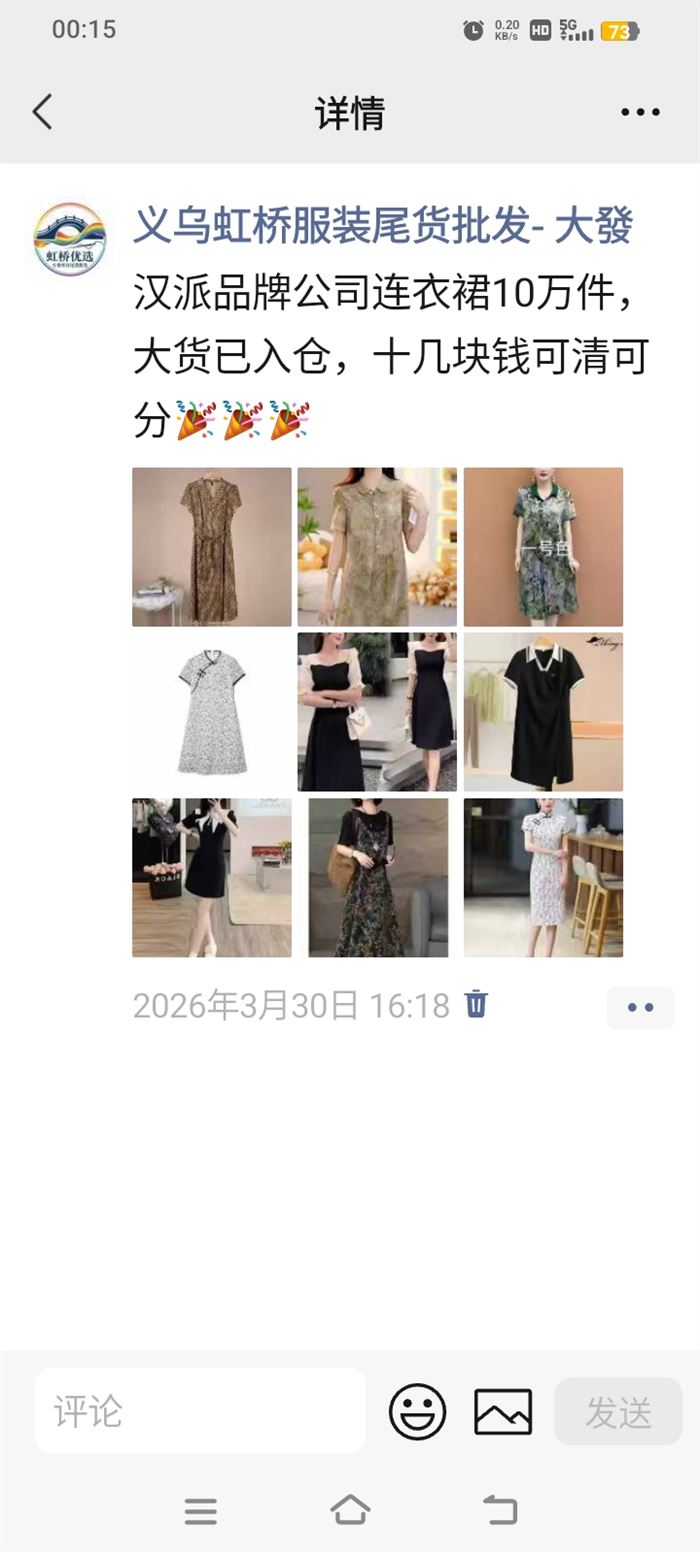View the leopard print dress photo on the hanger
Image resolution: width=700 pixels, height=1552 pixels.
[x=212, y=547]
